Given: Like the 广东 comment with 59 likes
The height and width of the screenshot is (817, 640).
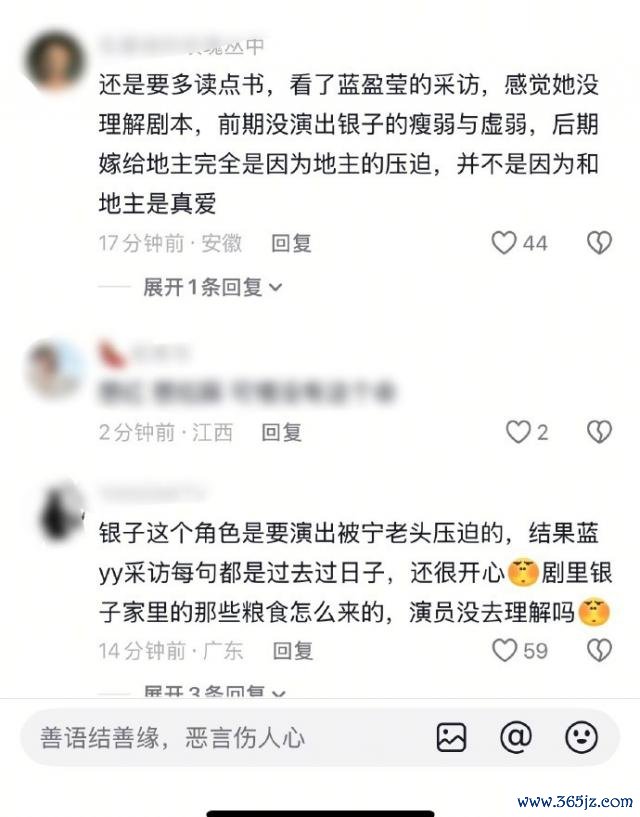Looking at the screenshot, I should 505,650.
